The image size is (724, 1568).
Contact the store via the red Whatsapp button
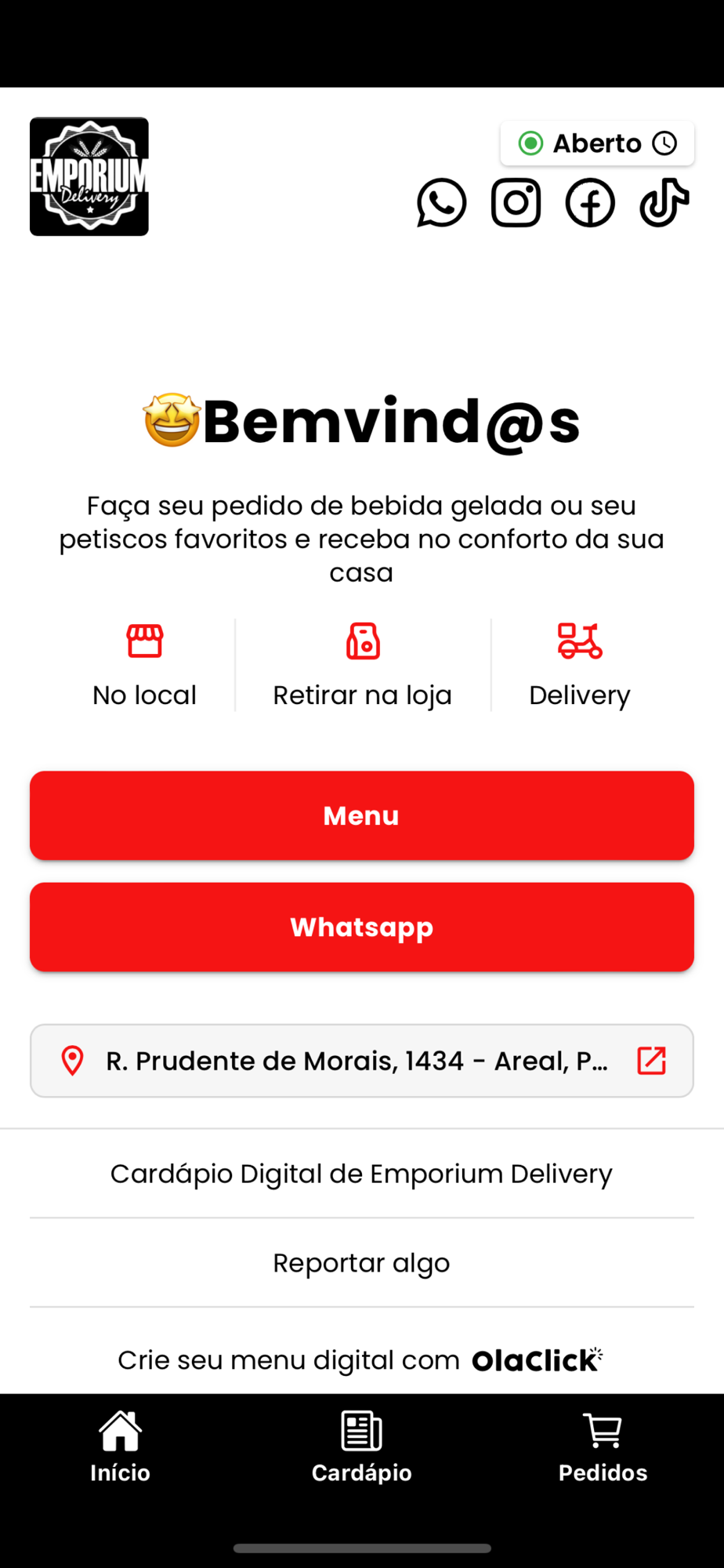[362, 927]
